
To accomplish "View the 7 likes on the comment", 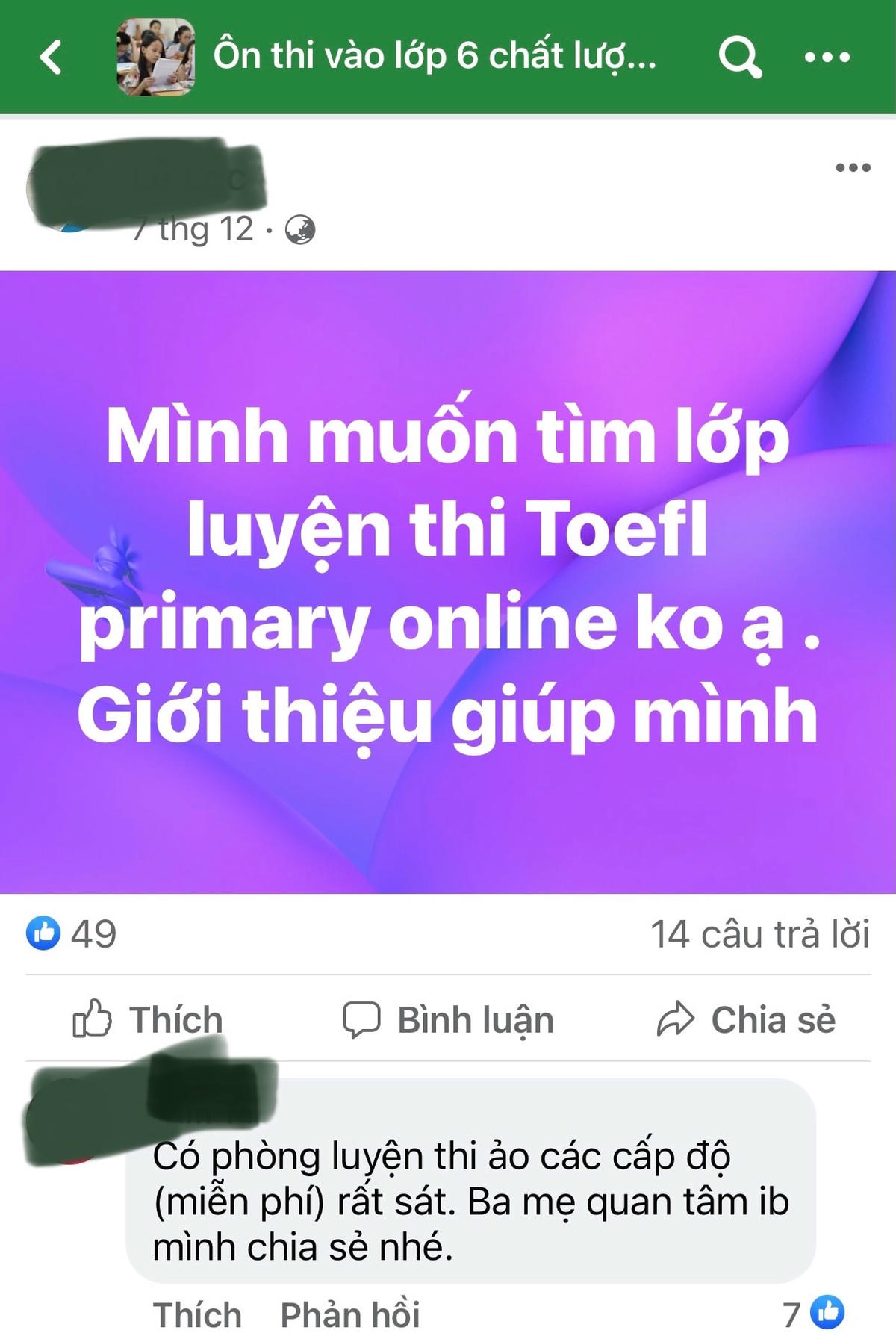I will [814, 1313].
